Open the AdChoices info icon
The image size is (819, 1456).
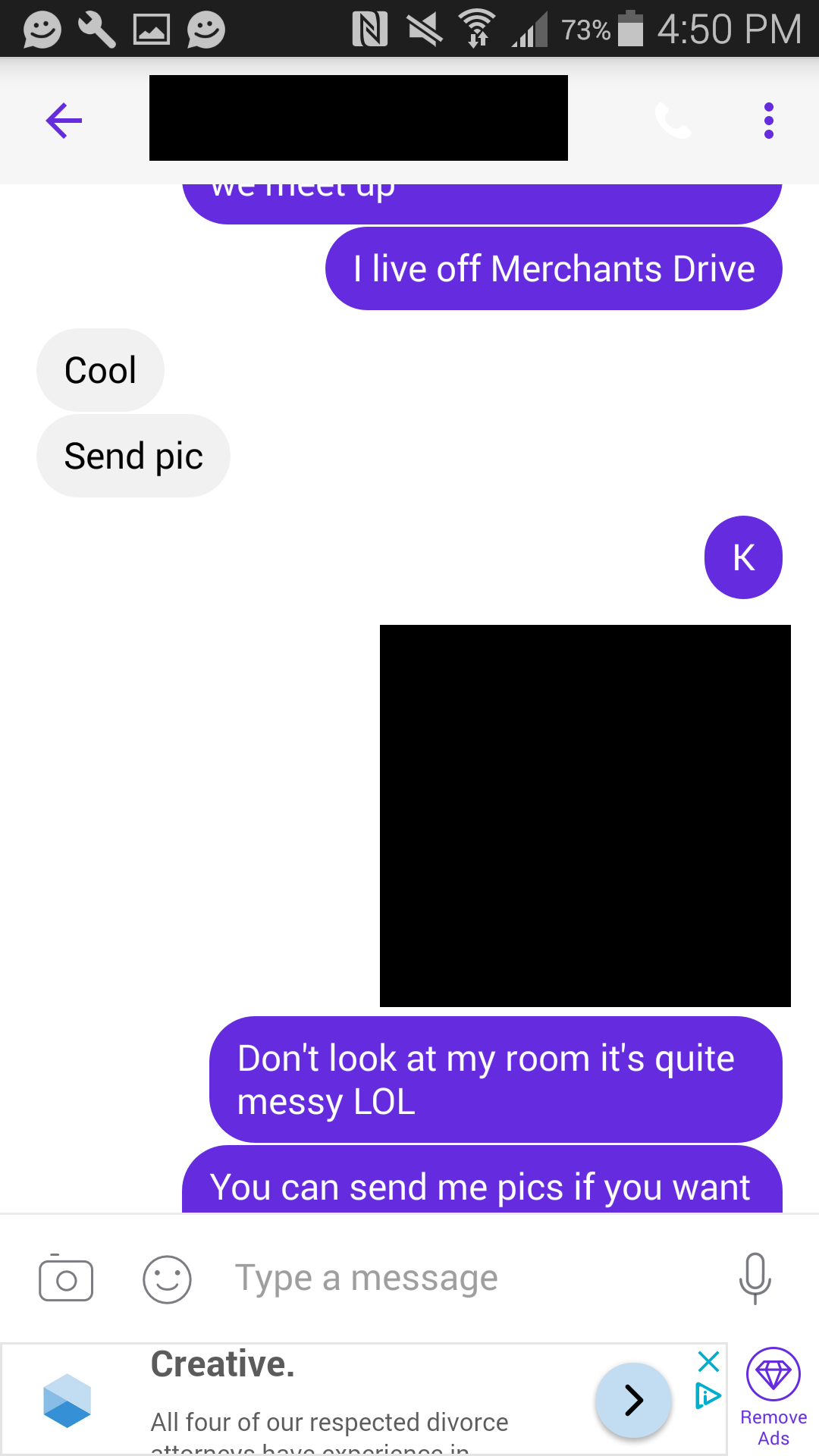pyautogui.click(x=708, y=1395)
